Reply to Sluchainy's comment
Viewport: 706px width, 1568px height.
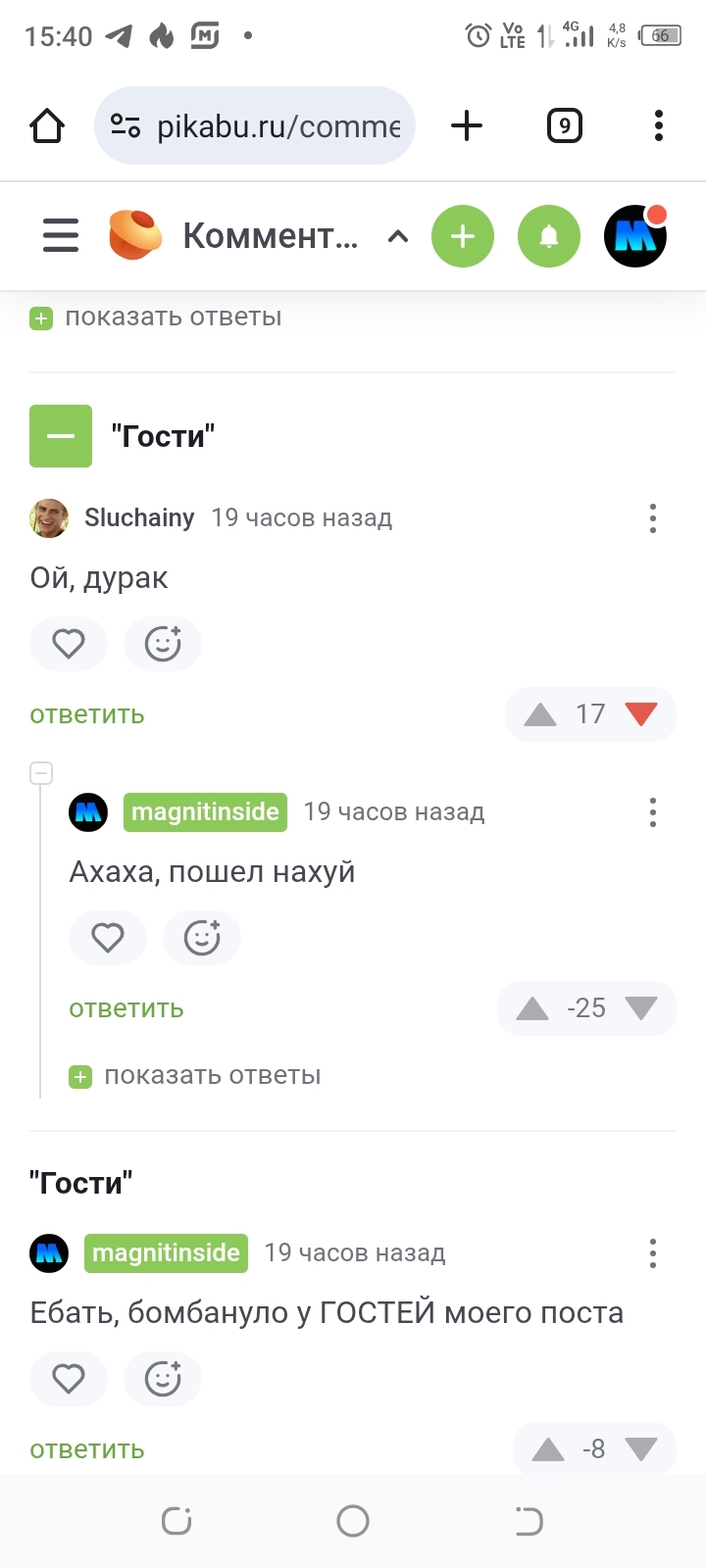(x=87, y=714)
